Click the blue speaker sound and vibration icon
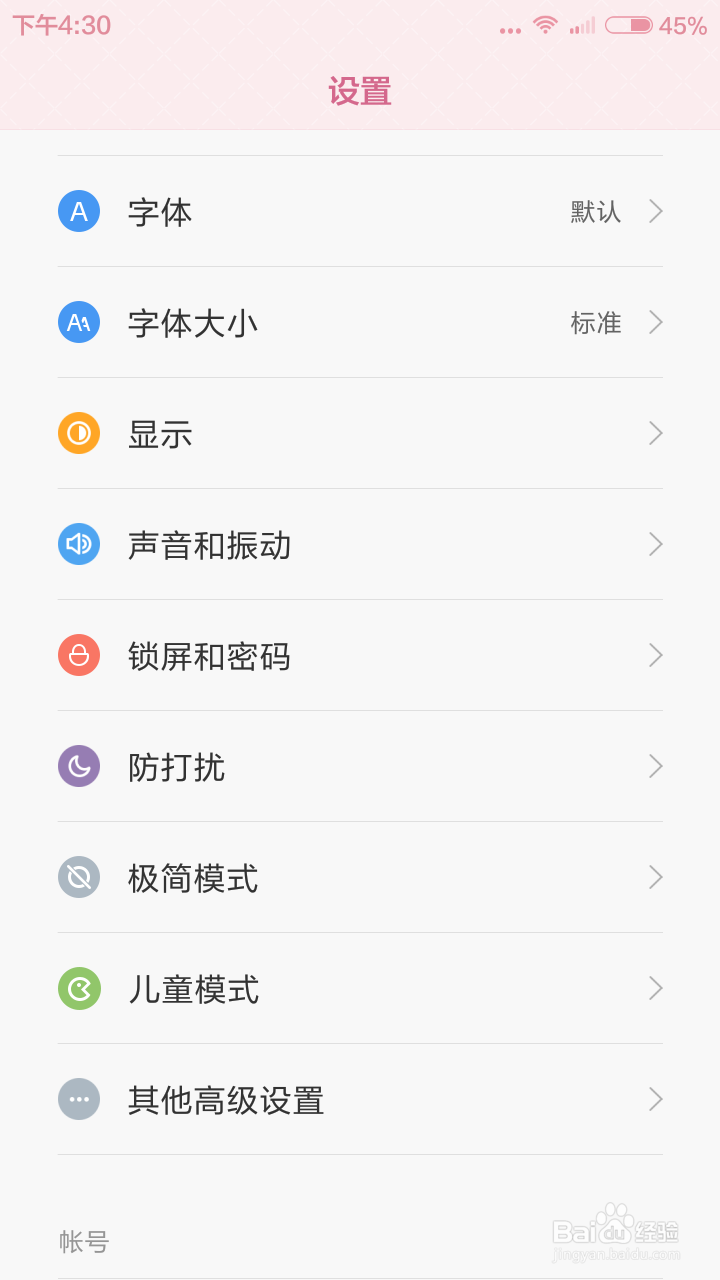The width and height of the screenshot is (720, 1280). pos(78,544)
